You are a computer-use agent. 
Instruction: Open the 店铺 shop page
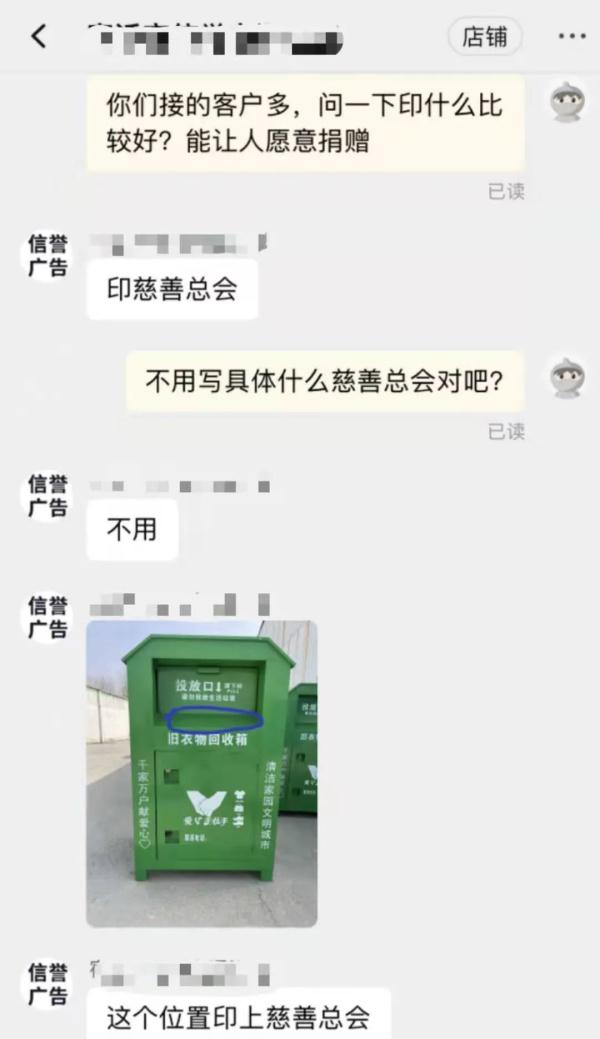pos(485,37)
